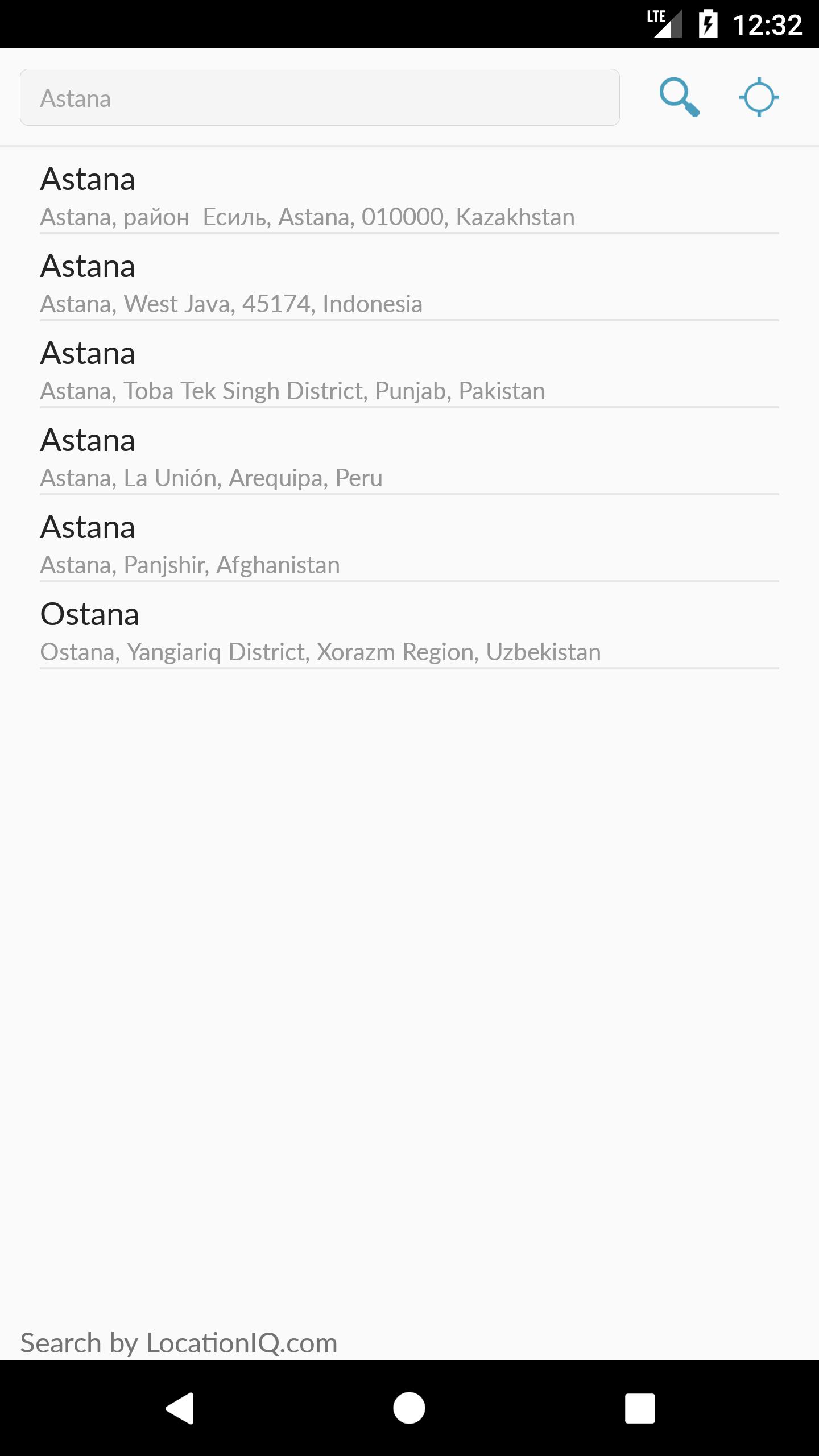Tap the Astana search text field
Screen dimensions: 819x1456
tap(320, 97)
